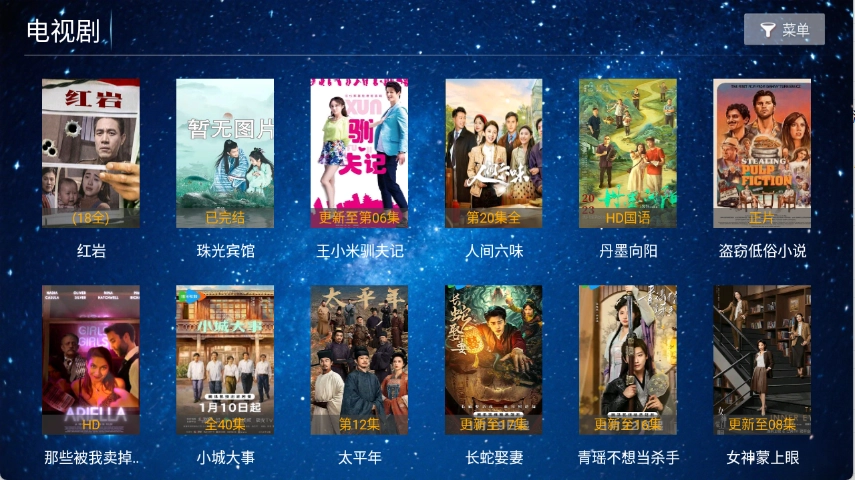
Task: Select the 珠光宾馆 drama card
Action: click(x=225, y=153)
